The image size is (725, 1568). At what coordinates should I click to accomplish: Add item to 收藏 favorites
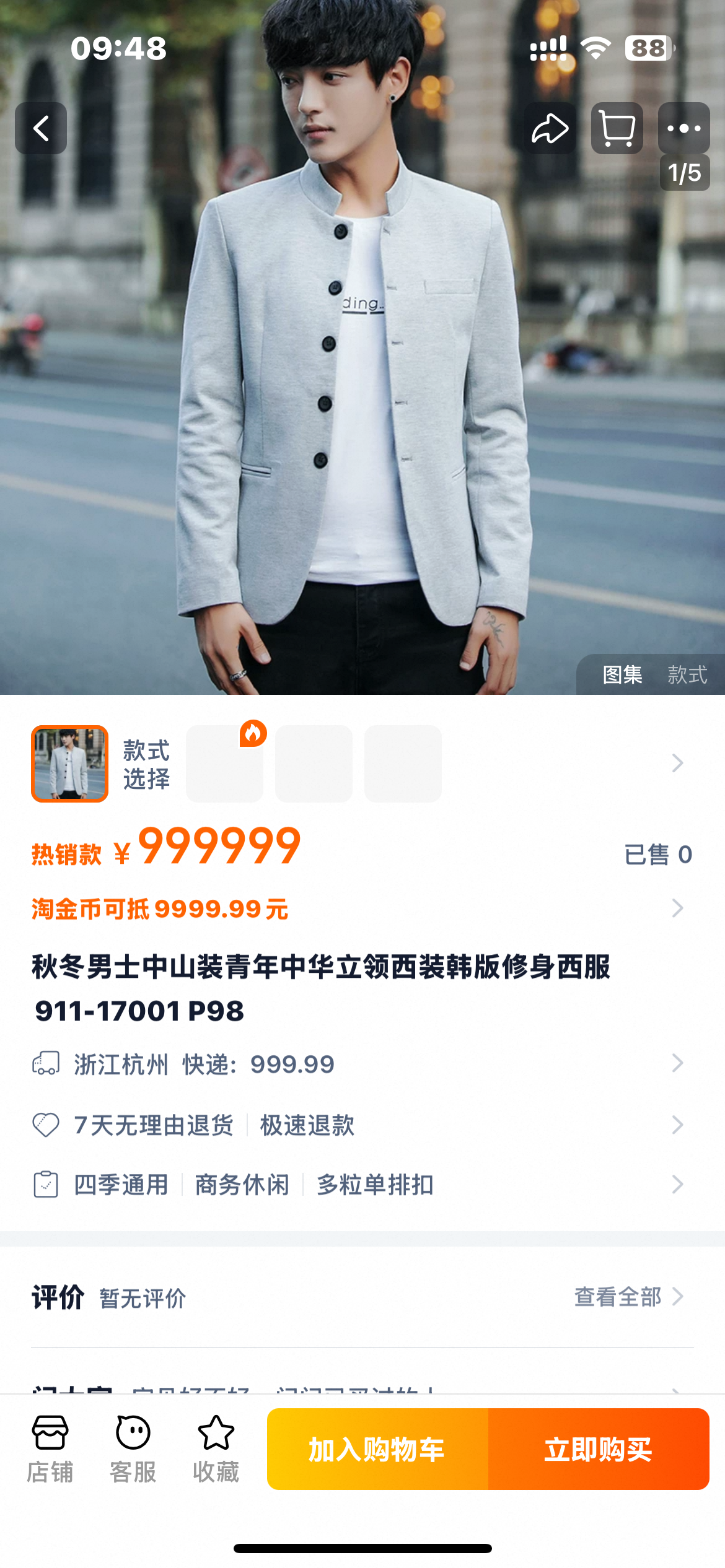[216, 1448]
